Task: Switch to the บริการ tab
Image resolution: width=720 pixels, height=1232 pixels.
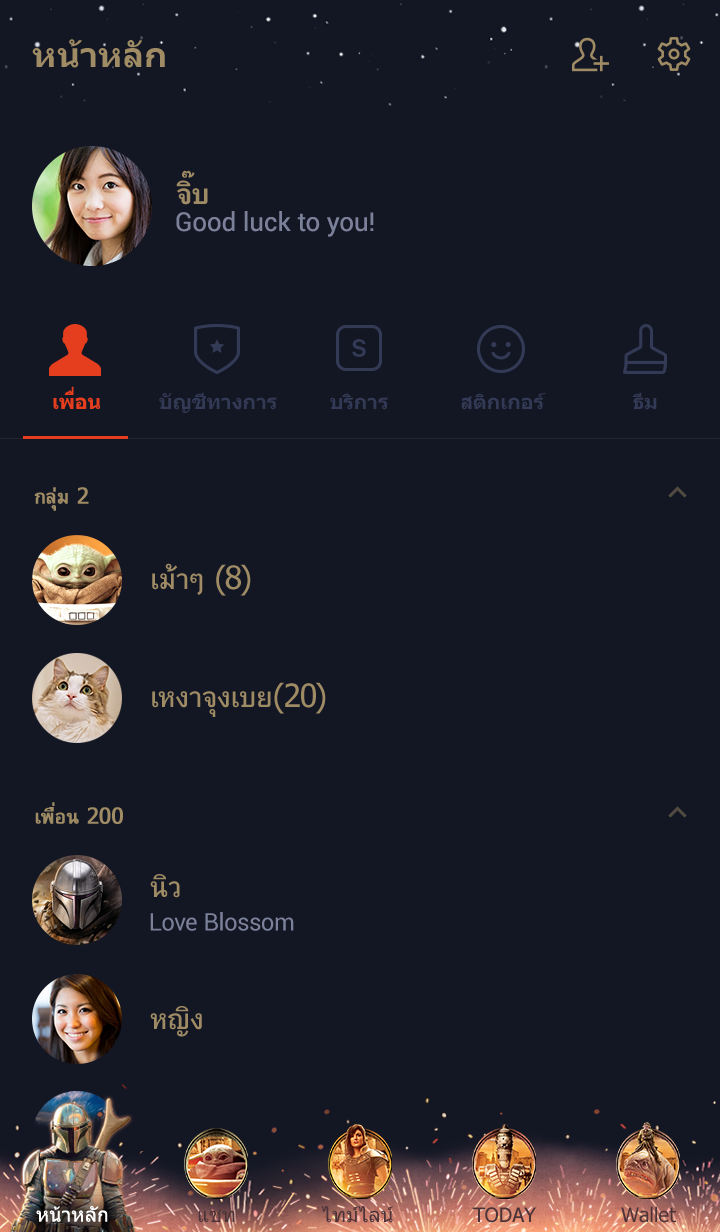Action: tap(359, 369)
